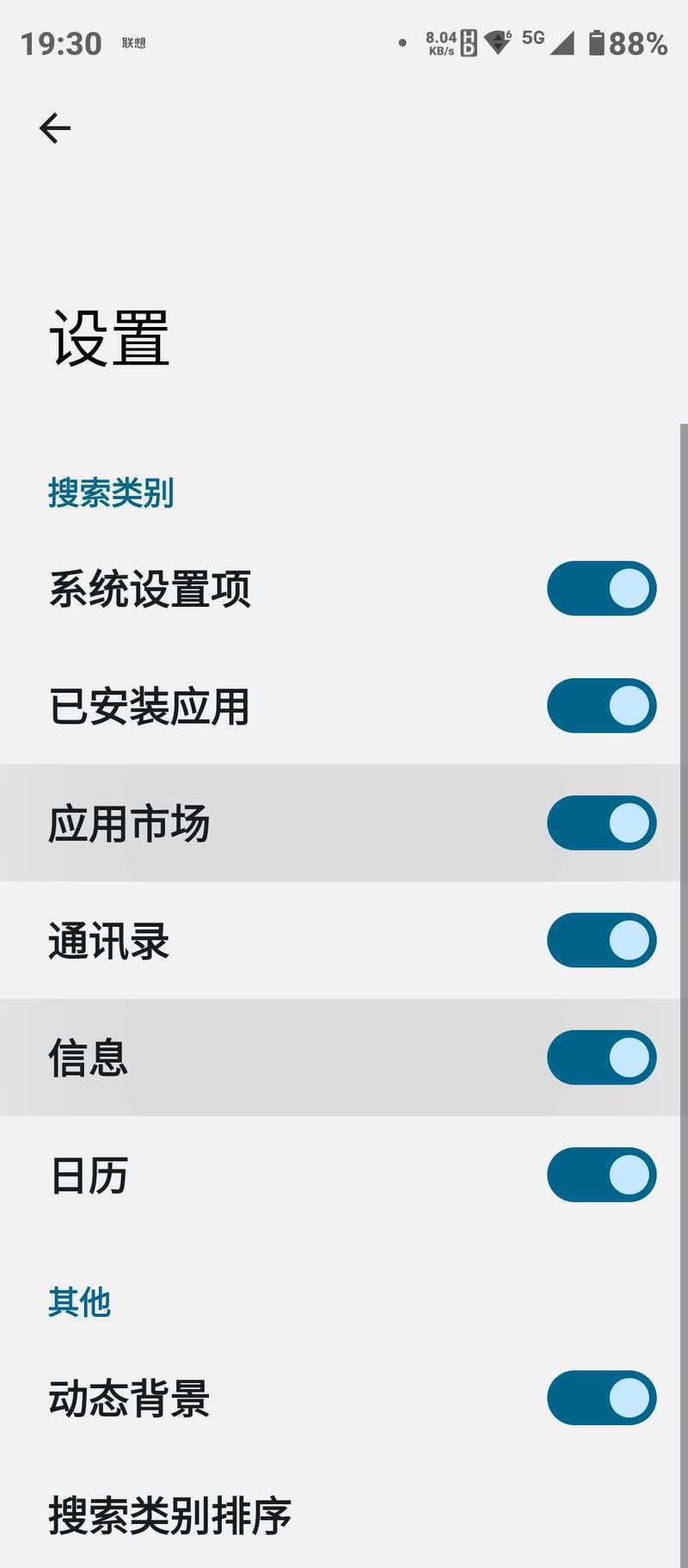
Task: Go back using the top-left arrow
Action: pyautogui.click(x=55, y=128)
